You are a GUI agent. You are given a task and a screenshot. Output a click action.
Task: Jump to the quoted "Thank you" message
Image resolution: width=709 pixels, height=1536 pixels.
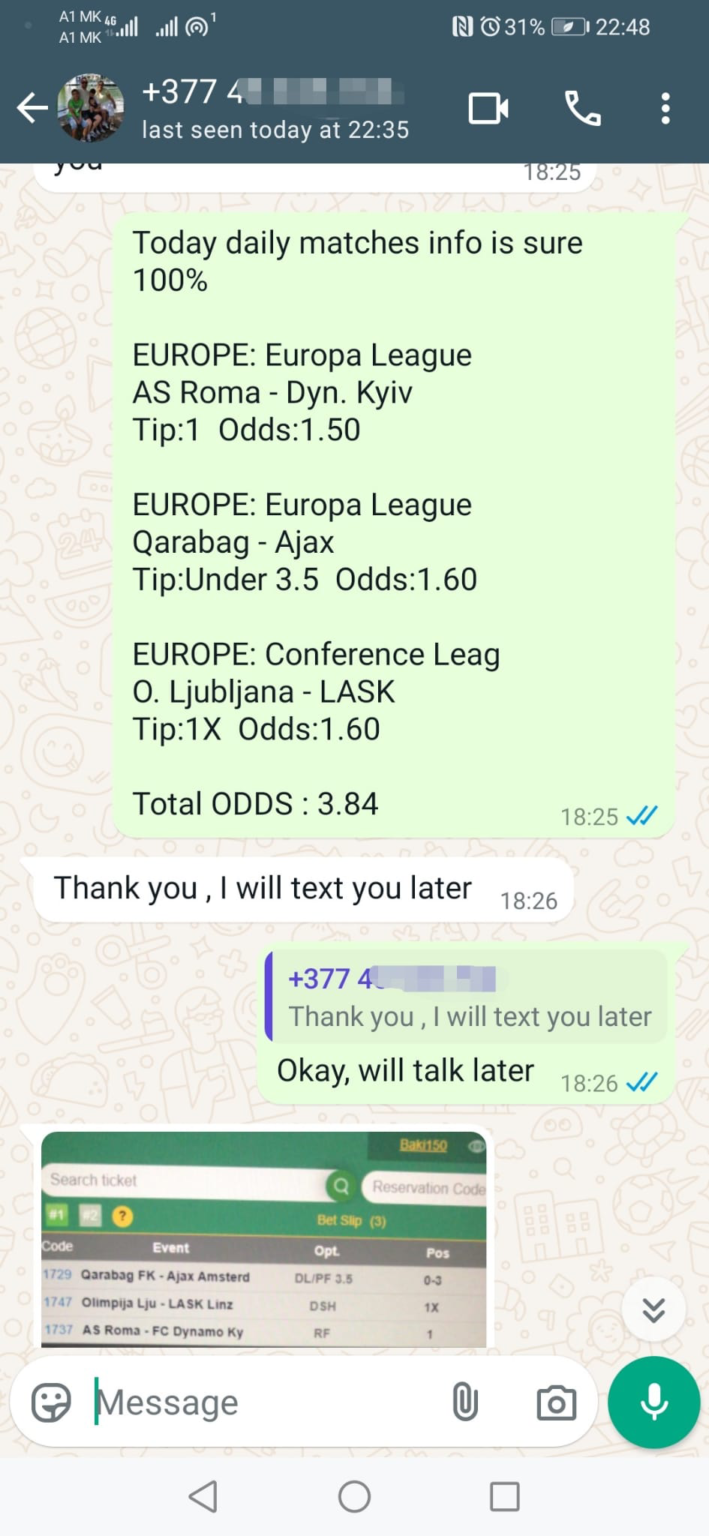tap(467, 998)
